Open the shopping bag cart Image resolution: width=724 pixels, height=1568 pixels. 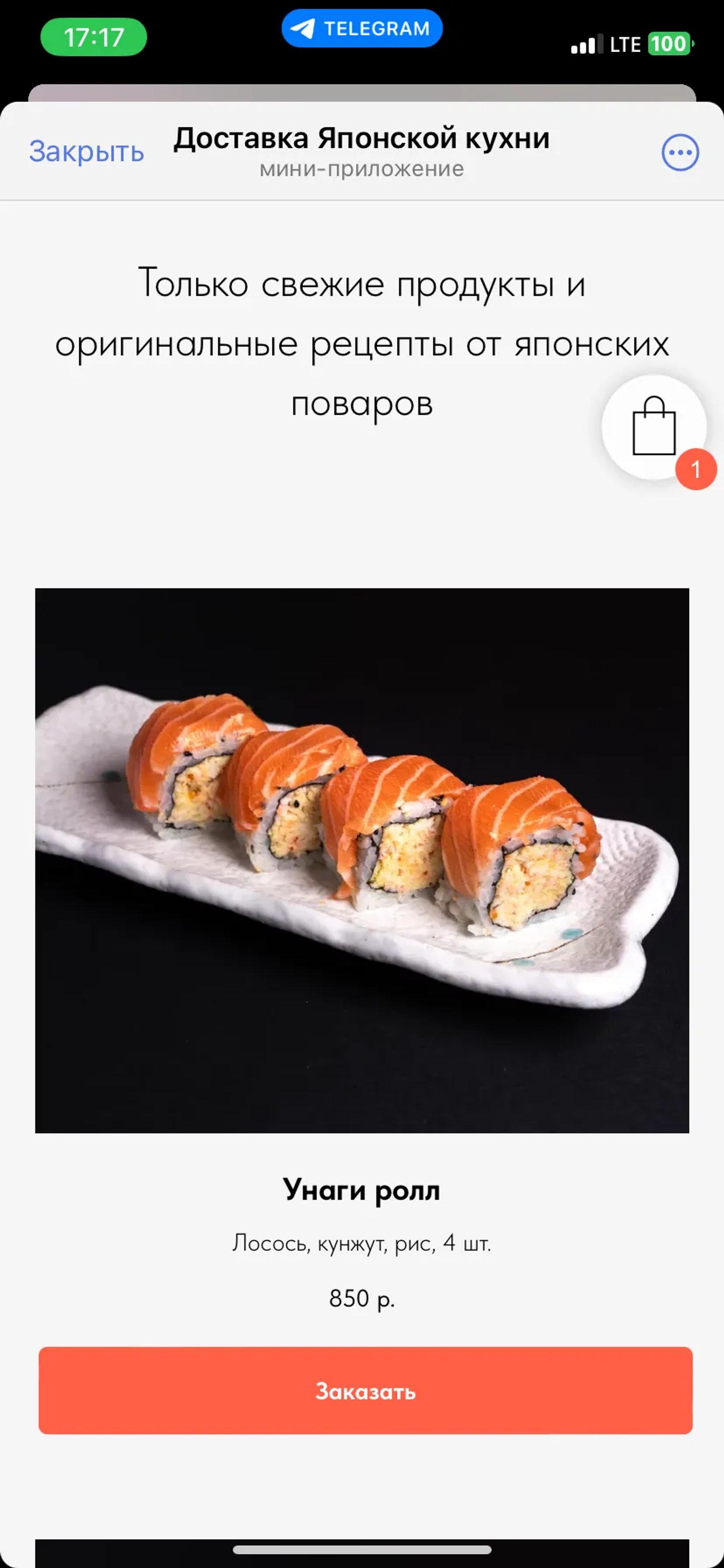coord(654,427)
